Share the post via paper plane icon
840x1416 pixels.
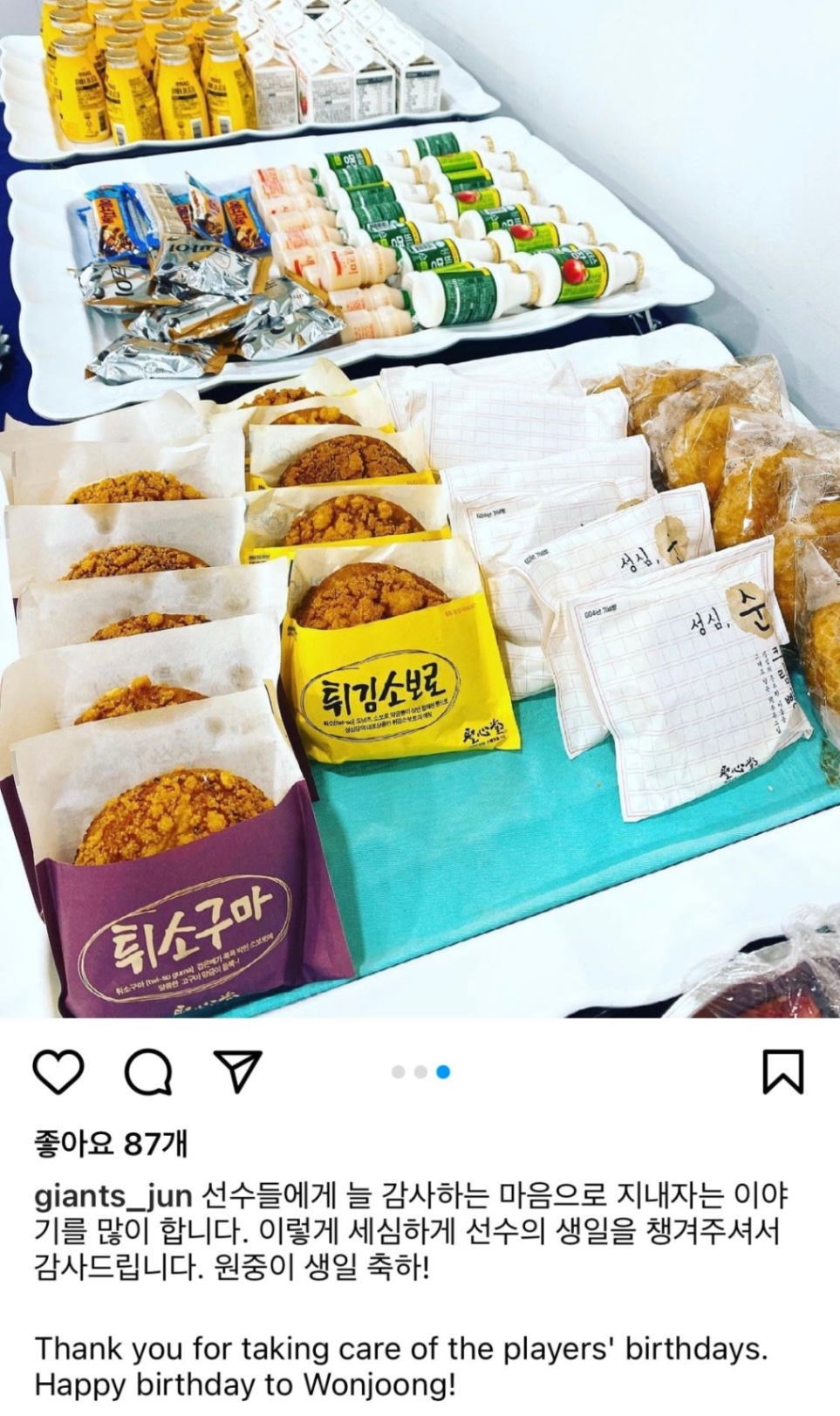pos(237,1071)
